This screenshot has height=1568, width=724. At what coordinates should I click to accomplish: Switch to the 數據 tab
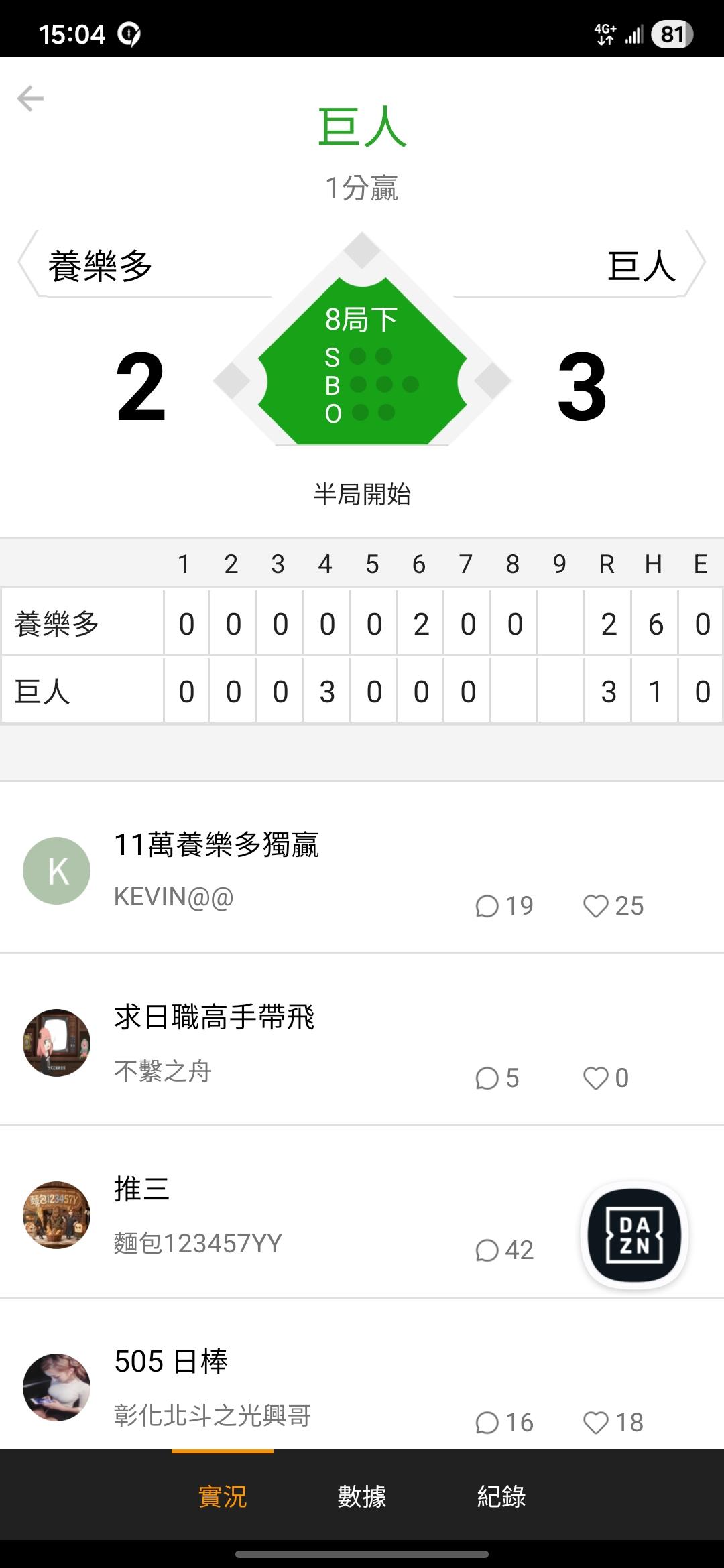362,1496
